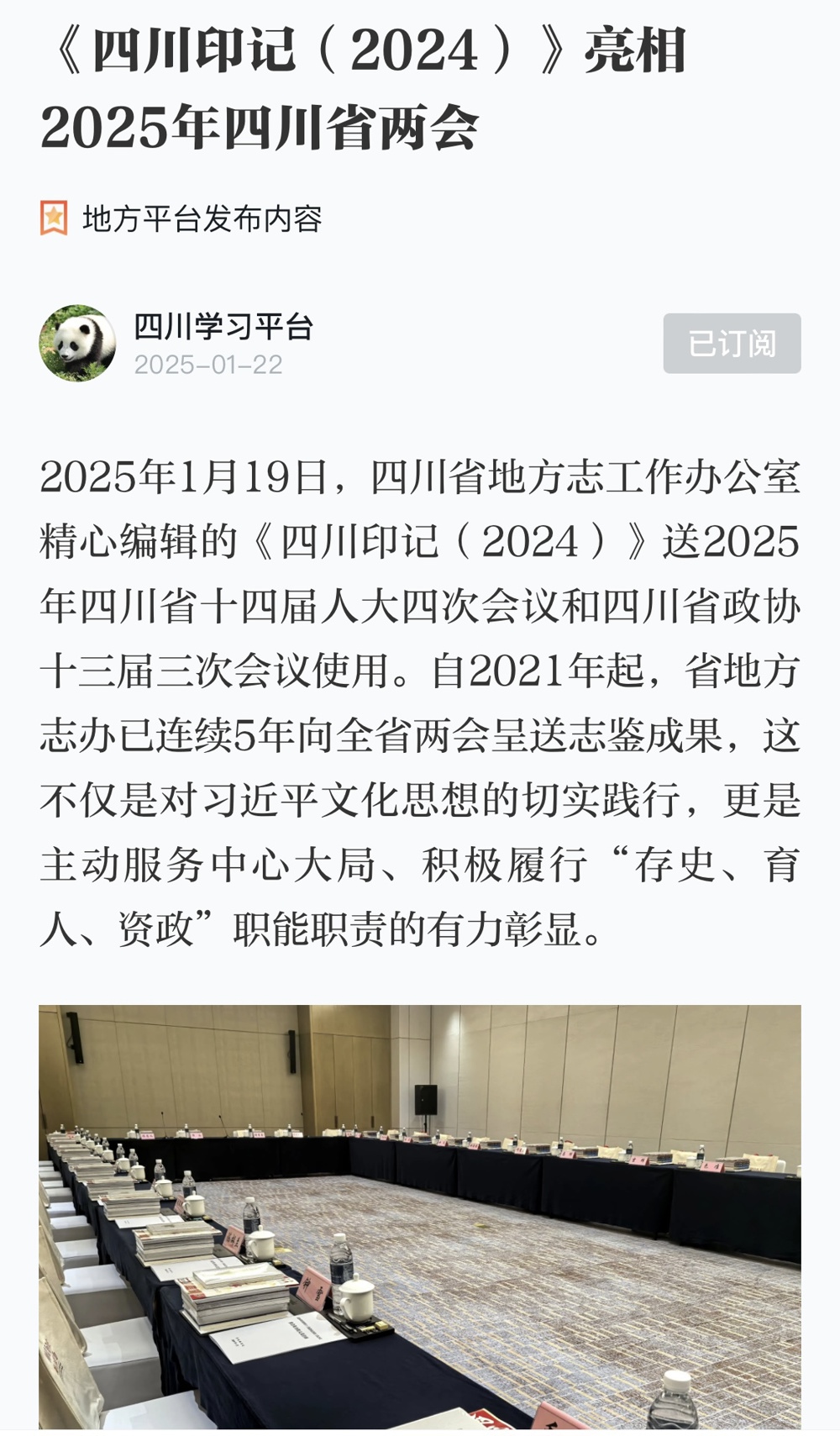Select the ribbon-shaped badge next to 地方平台发布内容
The image size is (840, 1436).
55,217
